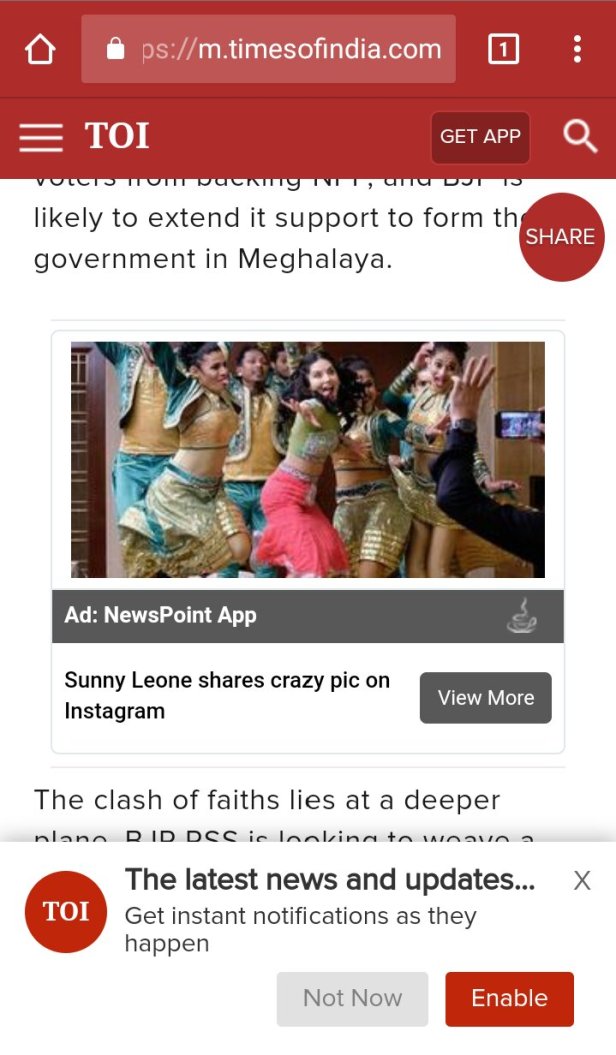Viewport: 616px width, 1055px height.
Task: Open the browser tab switcher
Action: pos(503,49)
